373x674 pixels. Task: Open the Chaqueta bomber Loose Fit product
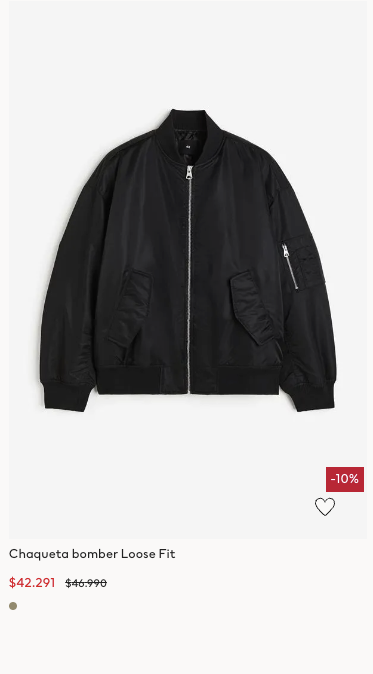tap(92, 554)
